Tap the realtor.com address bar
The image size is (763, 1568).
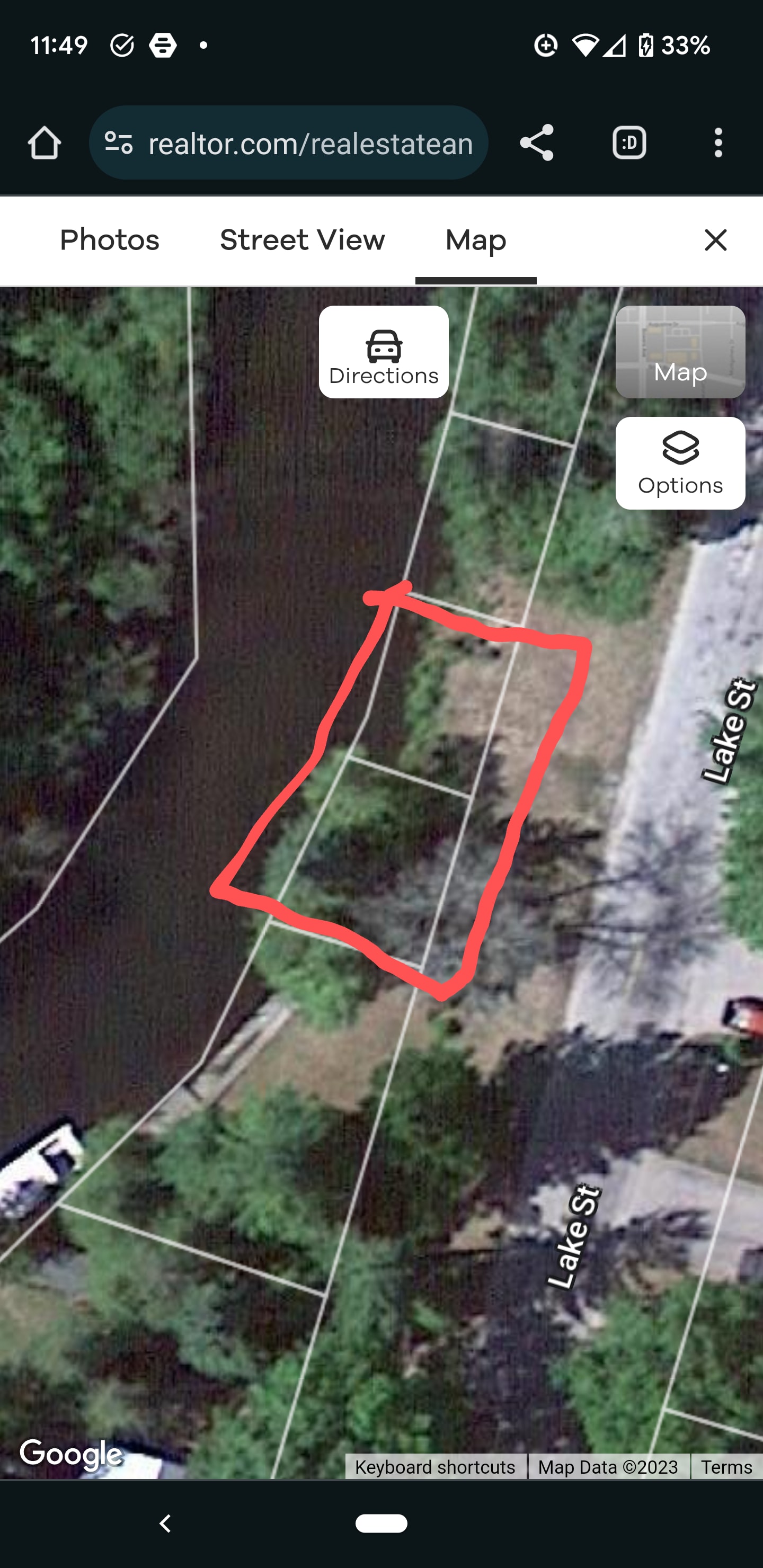(310, 144)
